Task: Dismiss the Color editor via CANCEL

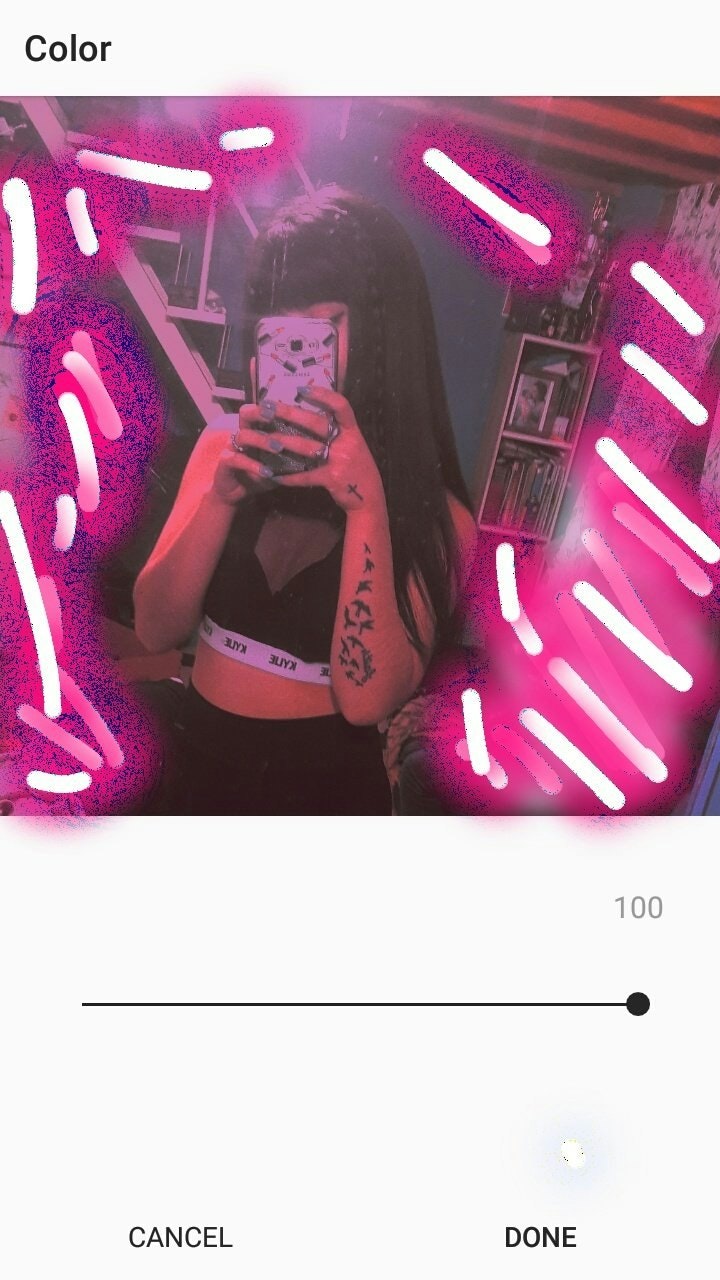Action: (x=178, y=1237)
